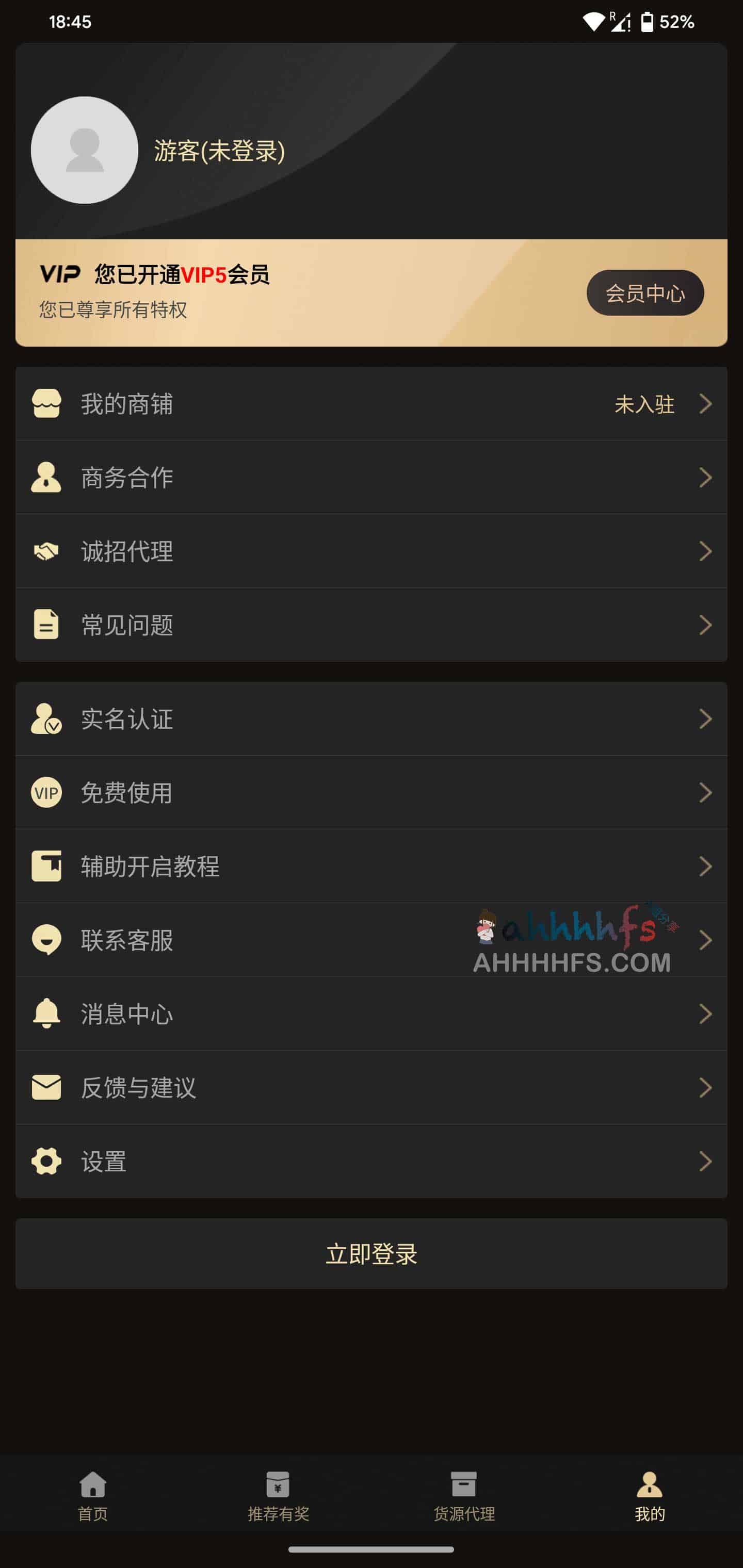
Task: Click the 实名认证 verification icon
Action: coord(46,720)
